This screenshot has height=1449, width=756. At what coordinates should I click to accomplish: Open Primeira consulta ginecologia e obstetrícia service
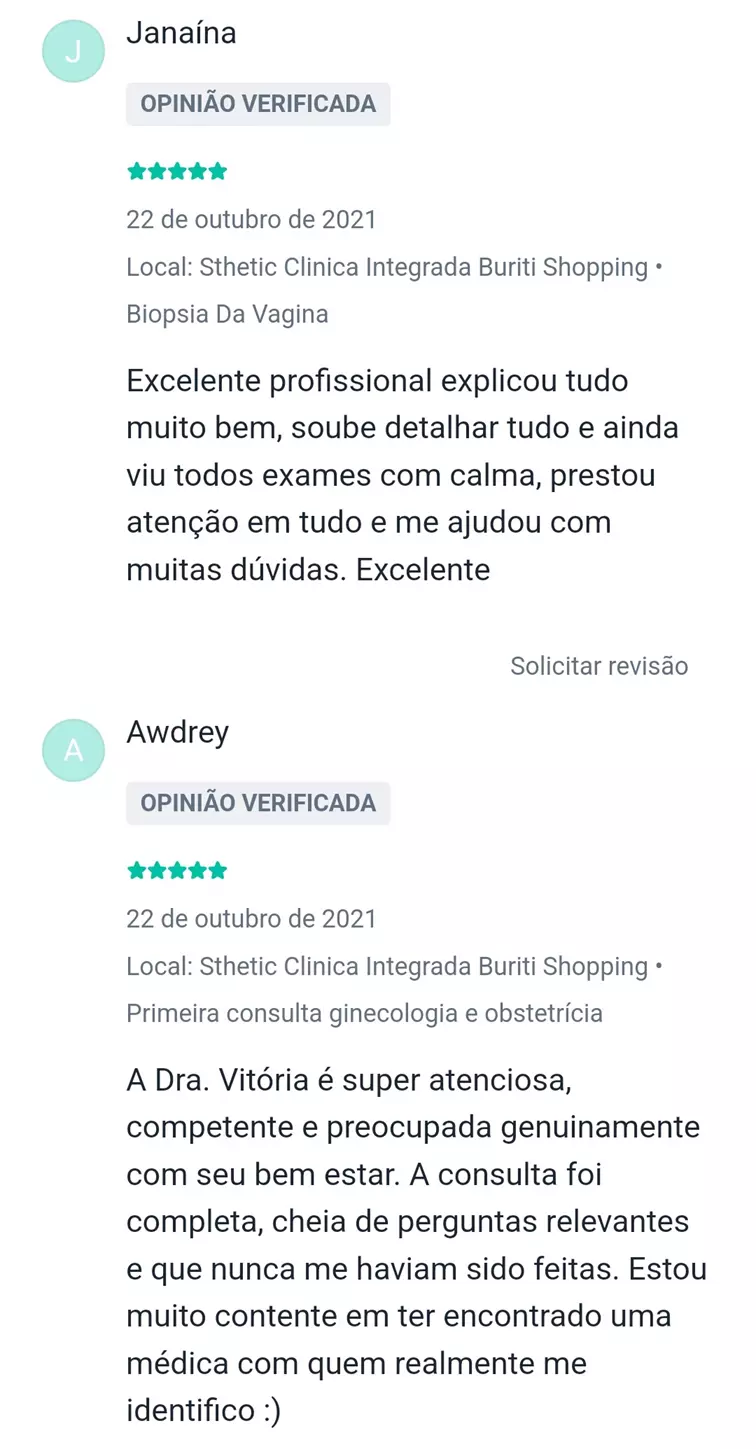[x=364, y=1012]
